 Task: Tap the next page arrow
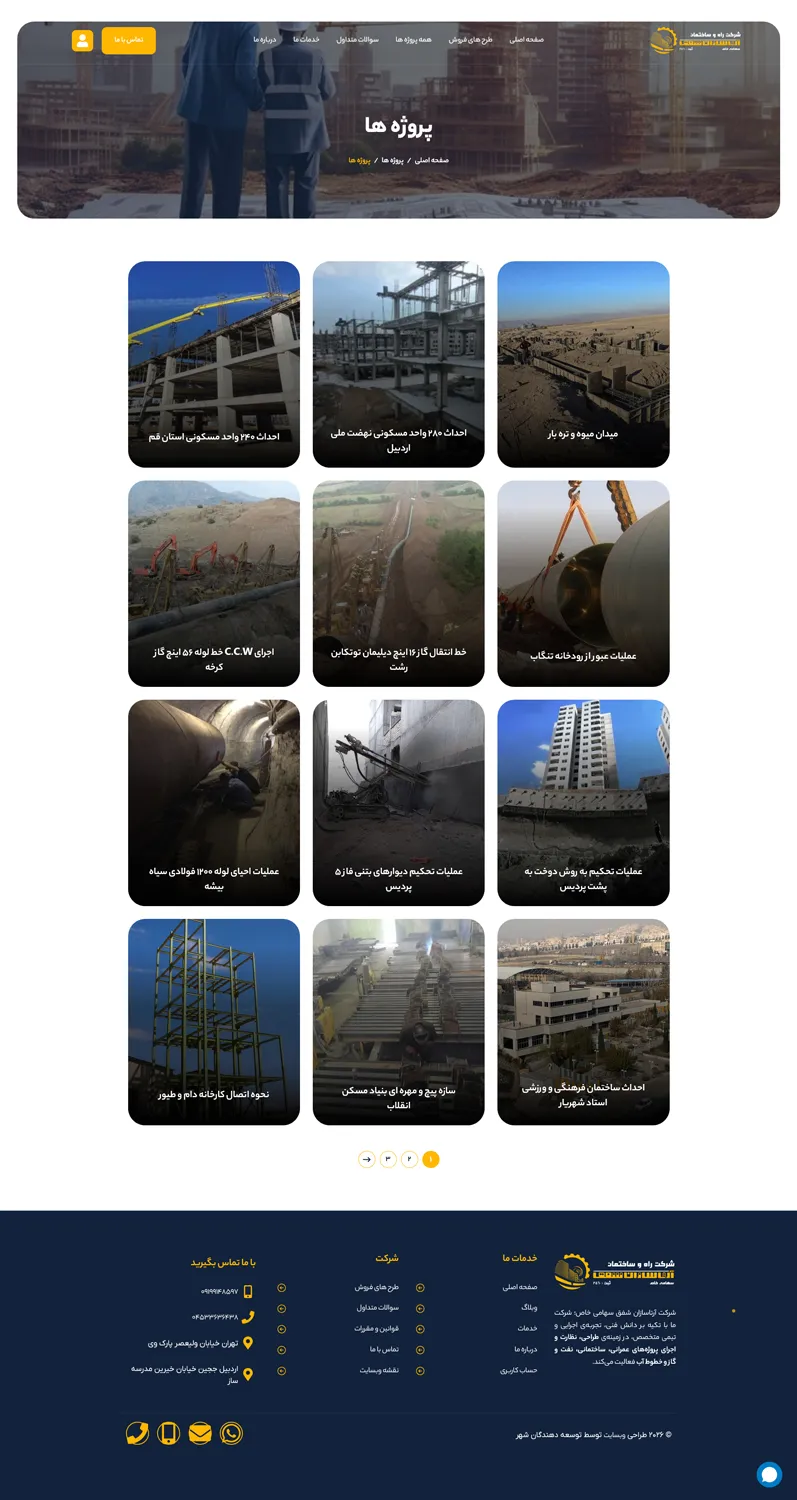[367, 1159]
